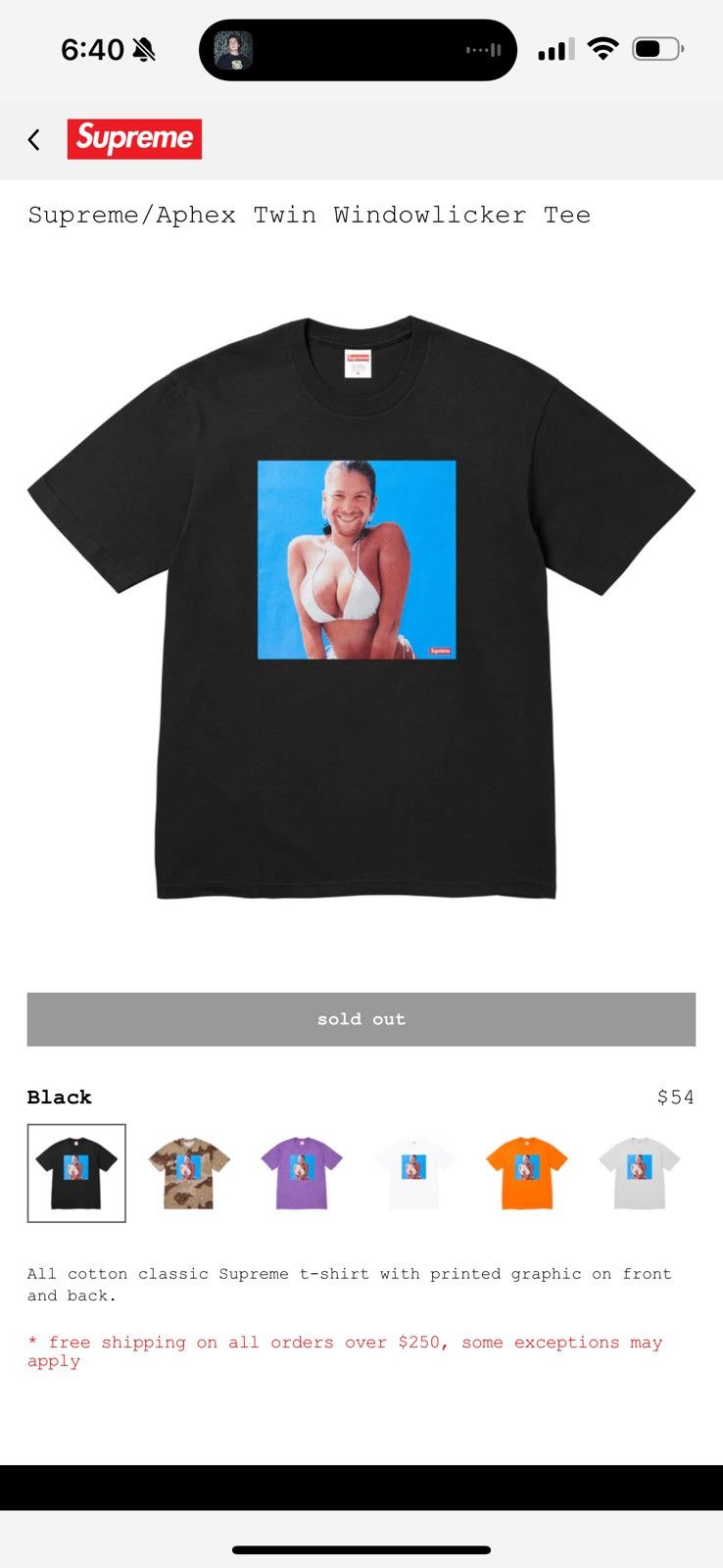The width and height of the screenshot is (723, 1568).
Task: Tap the Supreme logo header
Action: click(x=136, y=139)
